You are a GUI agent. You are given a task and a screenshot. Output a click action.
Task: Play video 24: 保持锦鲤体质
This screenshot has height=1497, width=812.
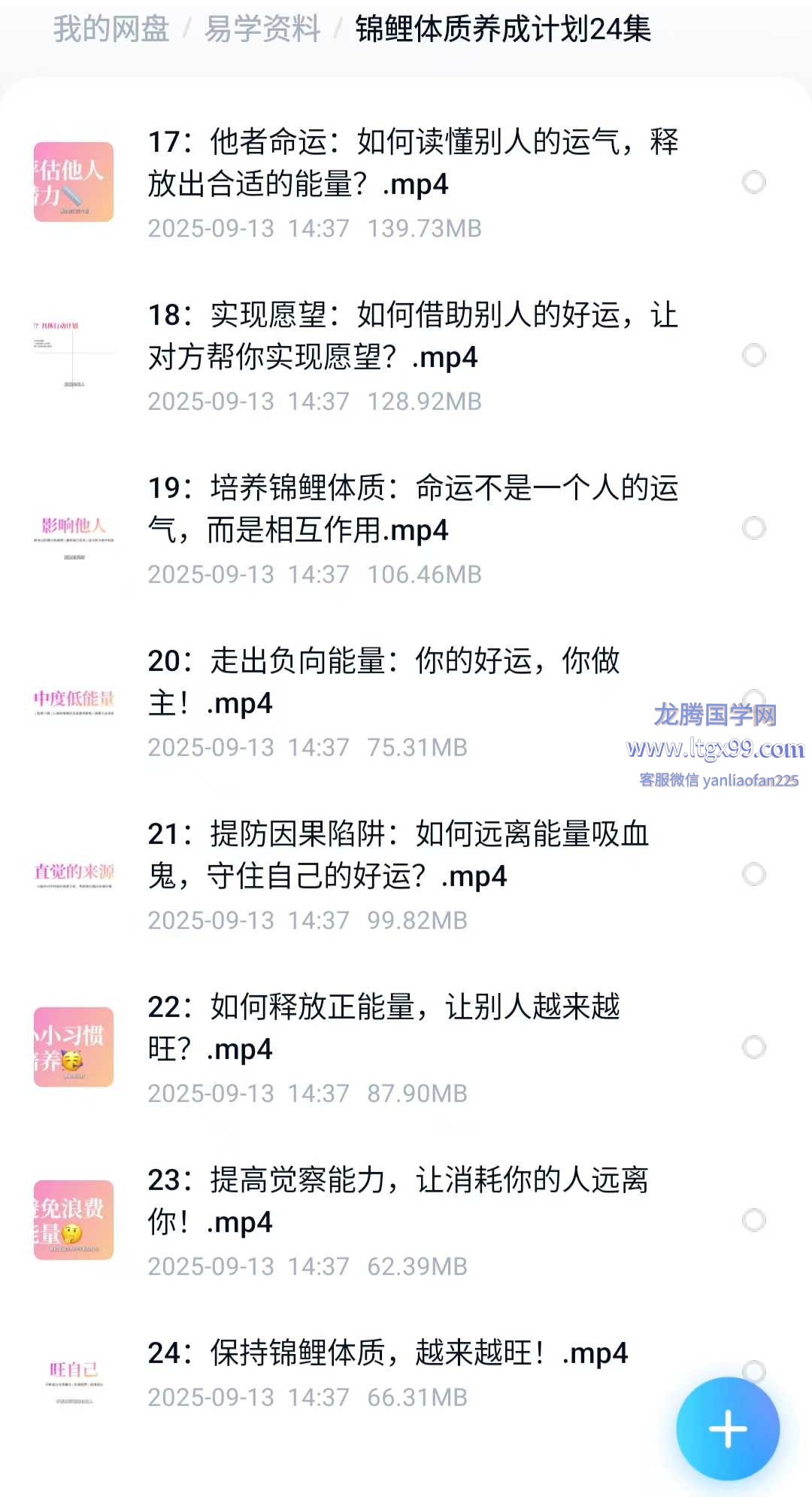387,1353
